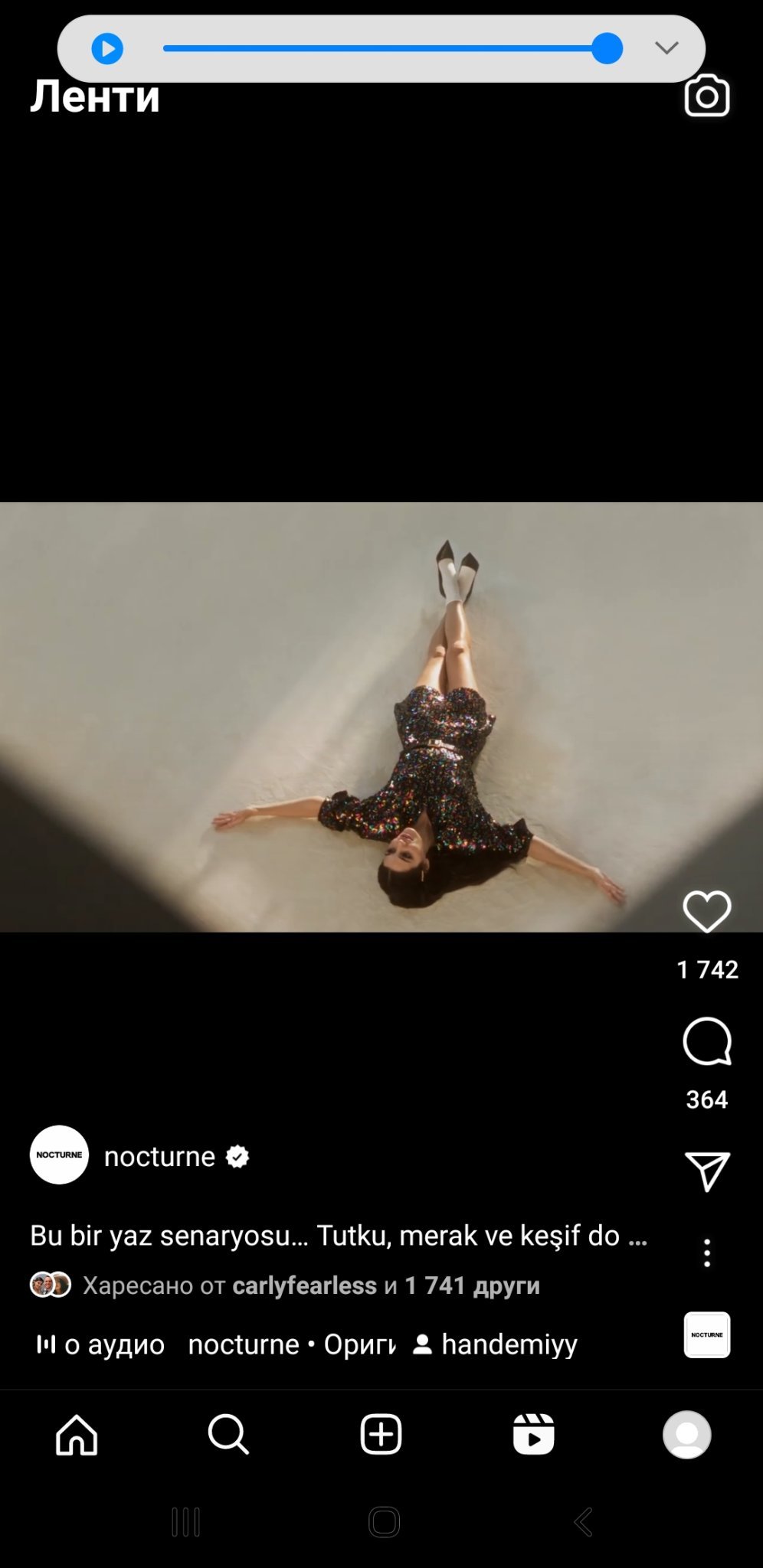The height and width of the screenshot is (1568, 763).
Task: Tap the play button in the floating bar
Action: (107, 49)
